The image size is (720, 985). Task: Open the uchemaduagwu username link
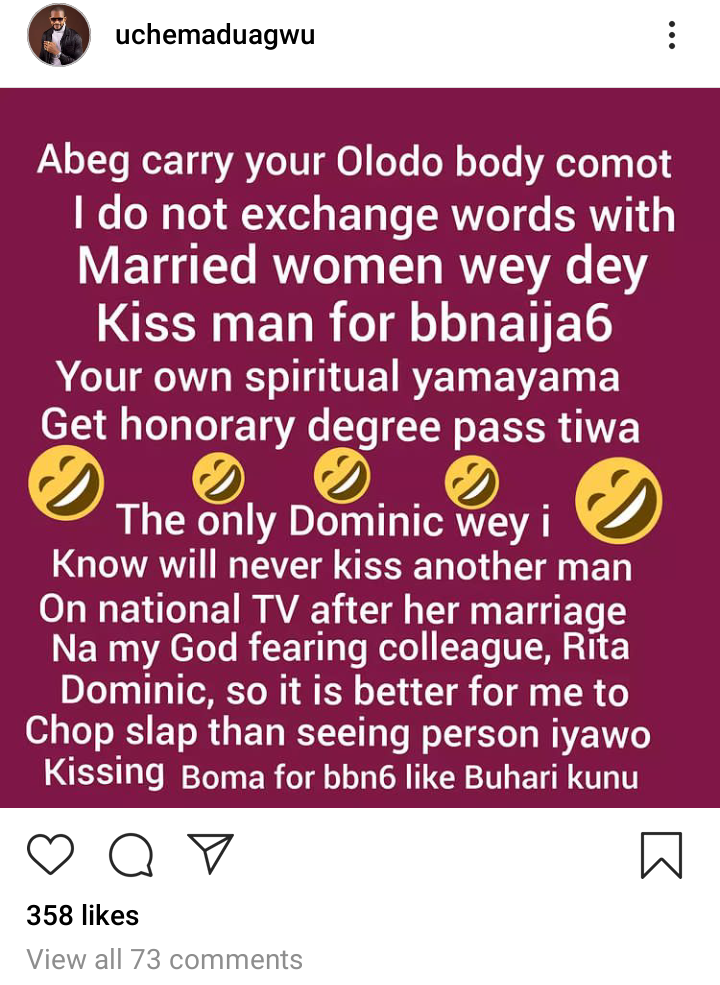[216, 36]
